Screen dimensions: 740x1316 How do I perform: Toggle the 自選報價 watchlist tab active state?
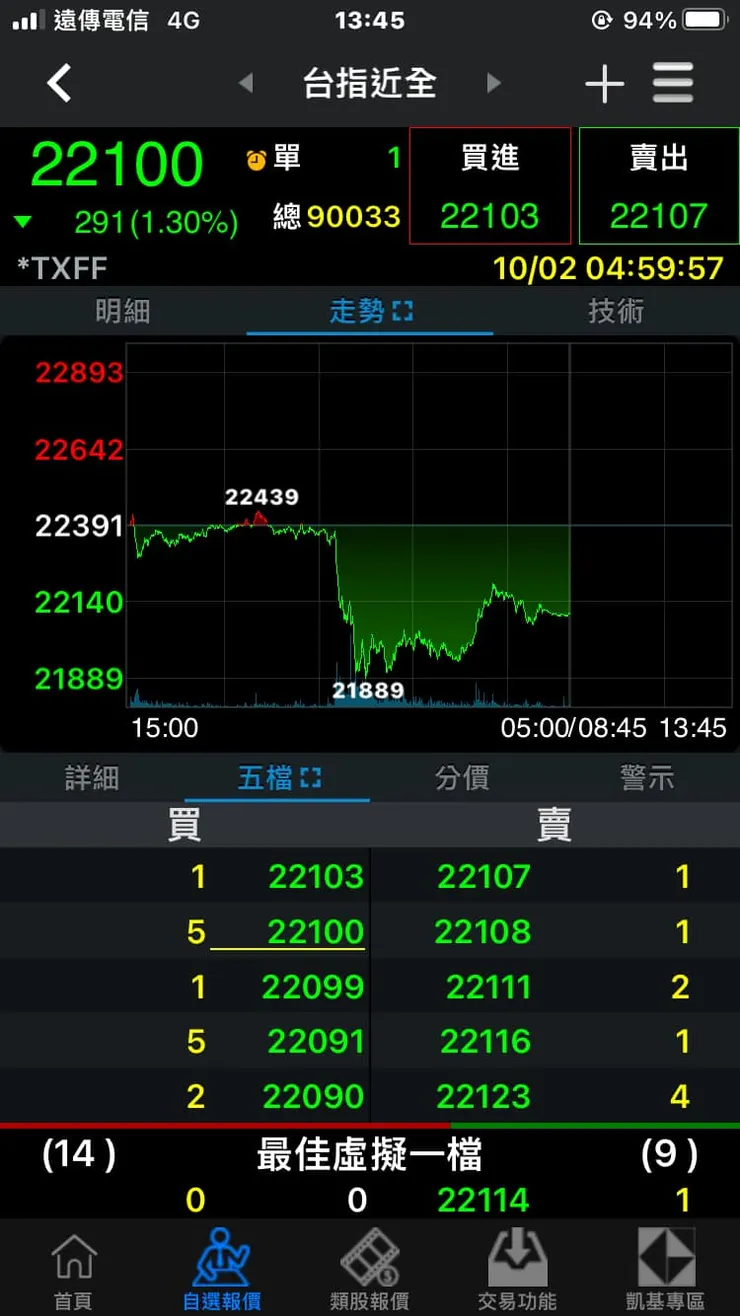[222, 1262]
